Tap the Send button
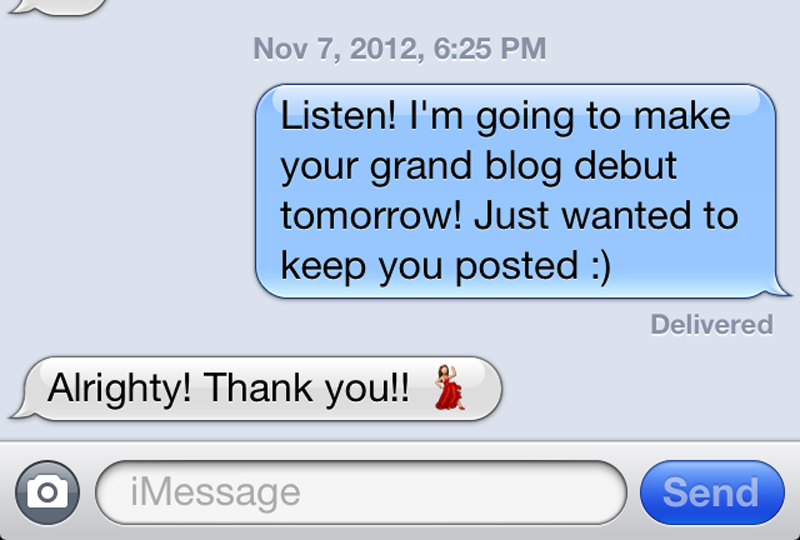 tap(711, 492)
